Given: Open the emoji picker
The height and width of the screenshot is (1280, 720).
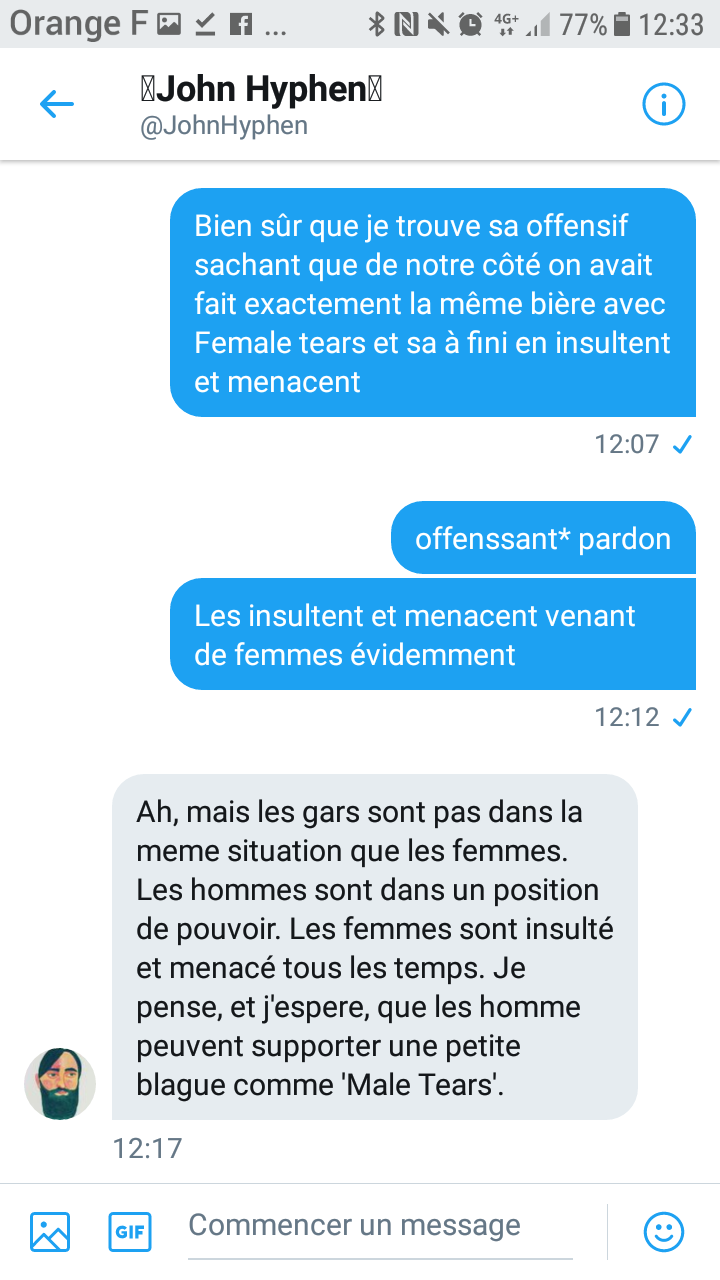Looking at the screenshot, I should coord(664,1232).
